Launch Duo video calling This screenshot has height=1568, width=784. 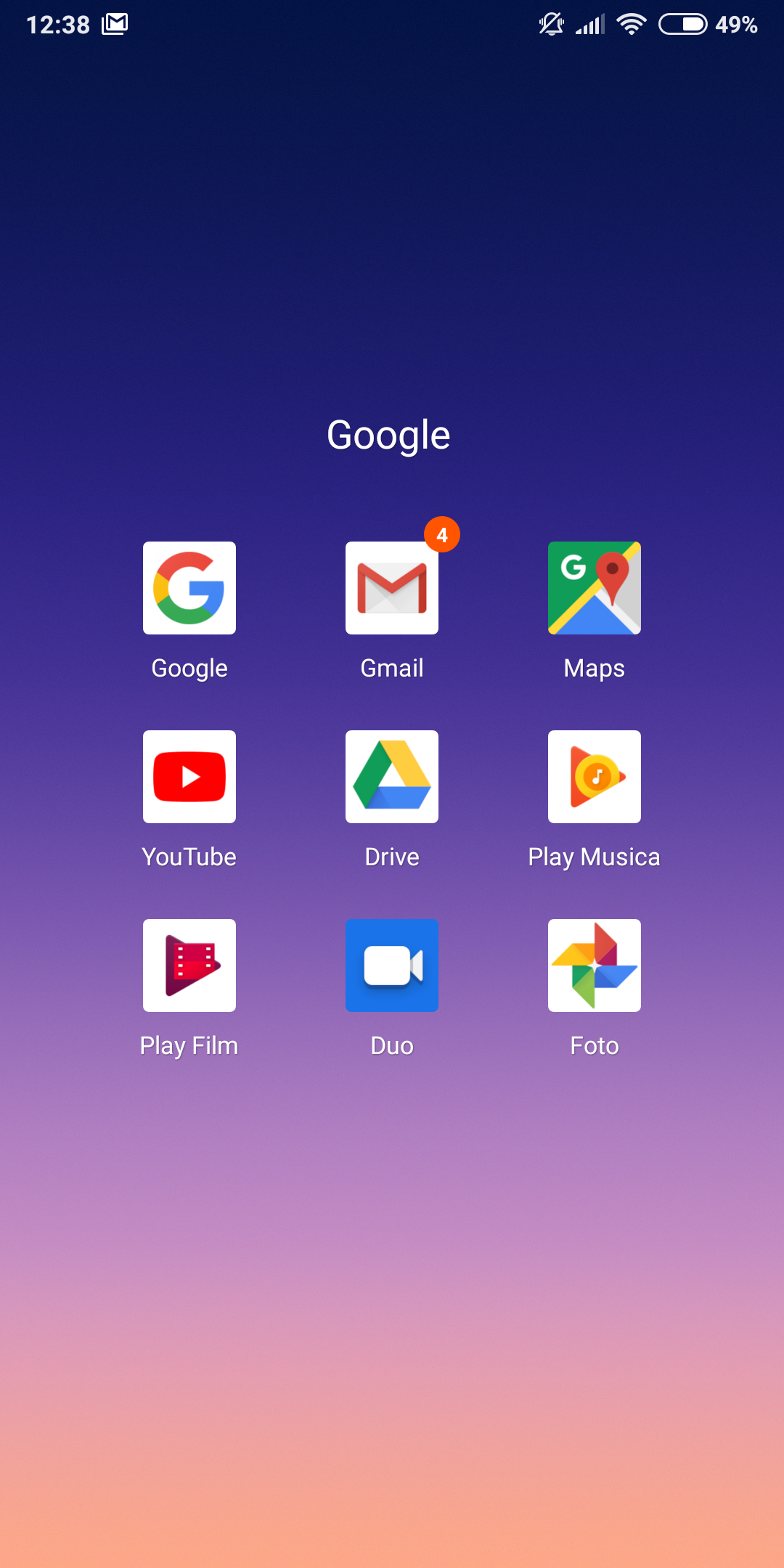pos(392,965)
